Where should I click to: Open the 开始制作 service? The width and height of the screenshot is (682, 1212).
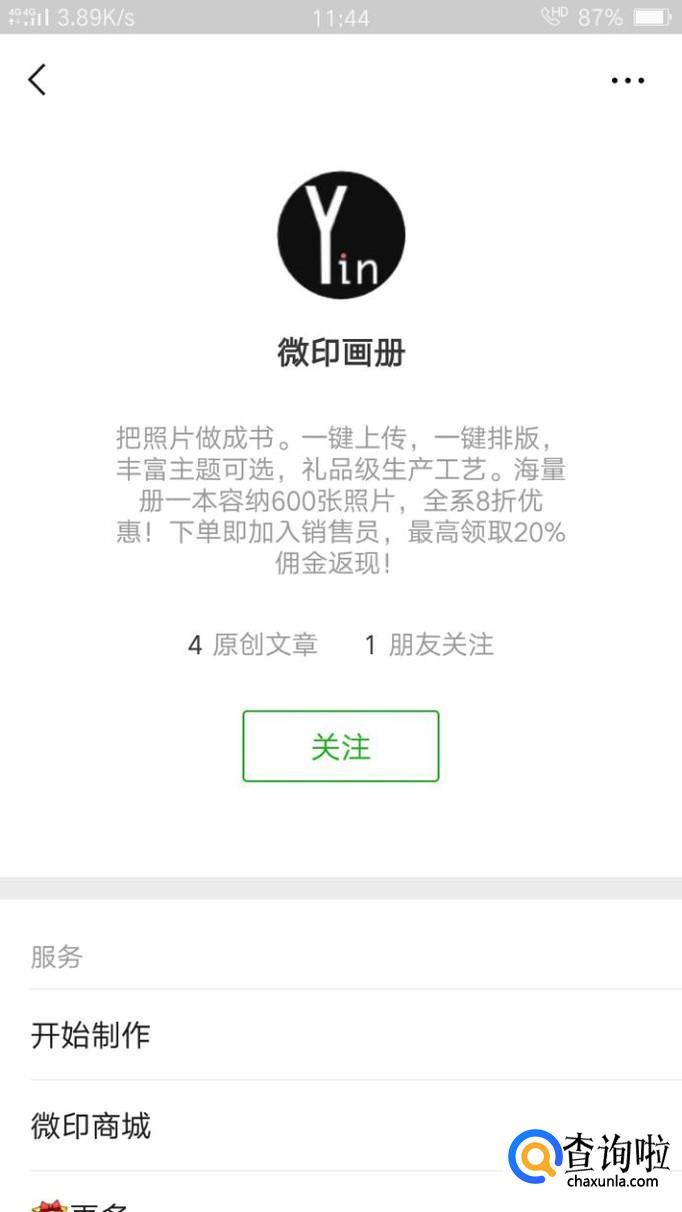pyautogui.click(x=91, y=1035)
